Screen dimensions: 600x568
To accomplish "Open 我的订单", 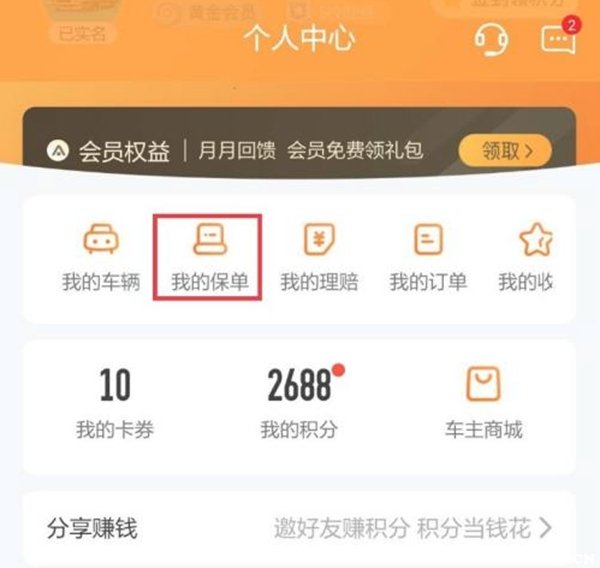I will [x=428, y=257].
